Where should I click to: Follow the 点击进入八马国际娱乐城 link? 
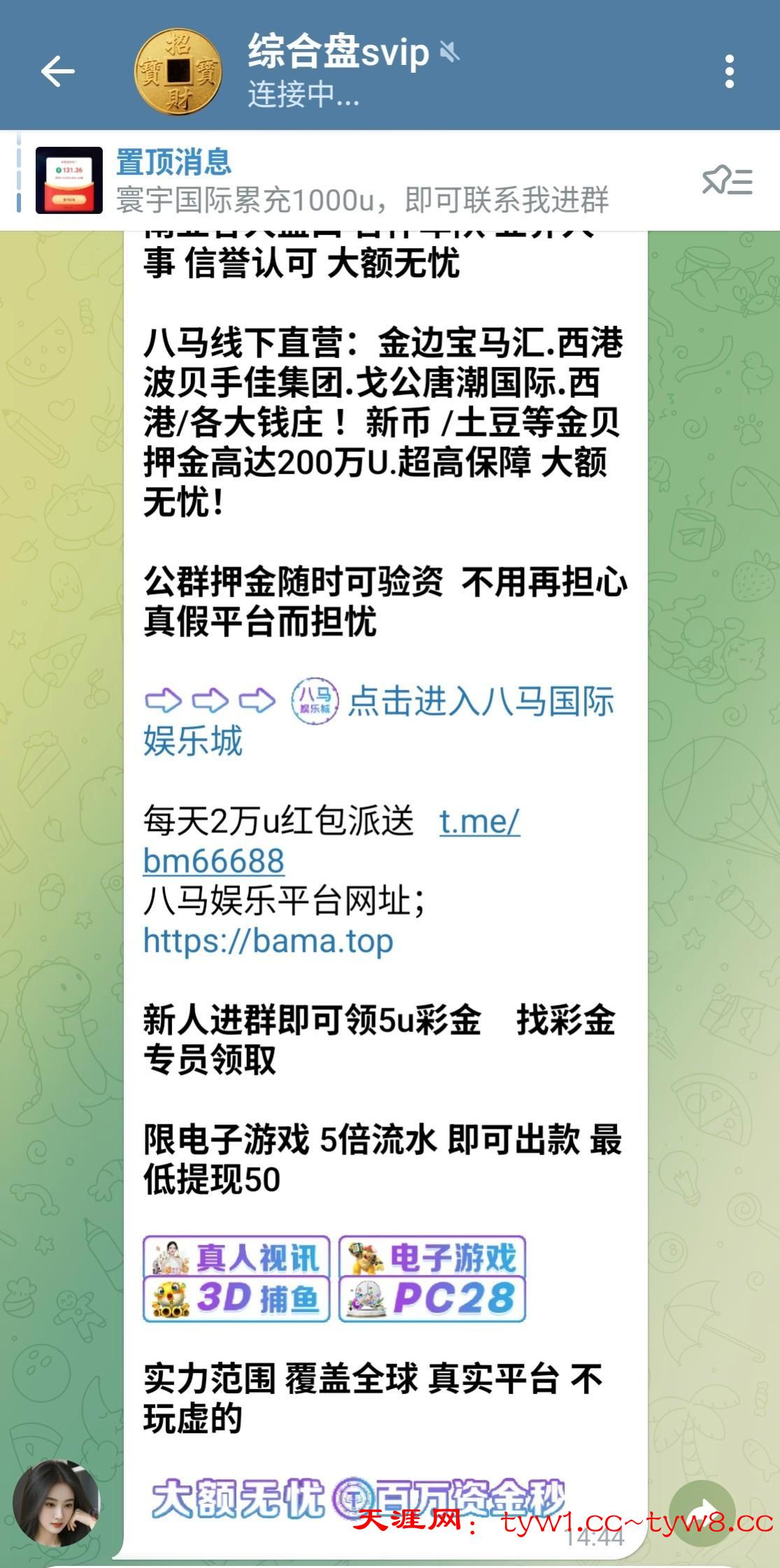pyautogui.click(x=480, y=701)
